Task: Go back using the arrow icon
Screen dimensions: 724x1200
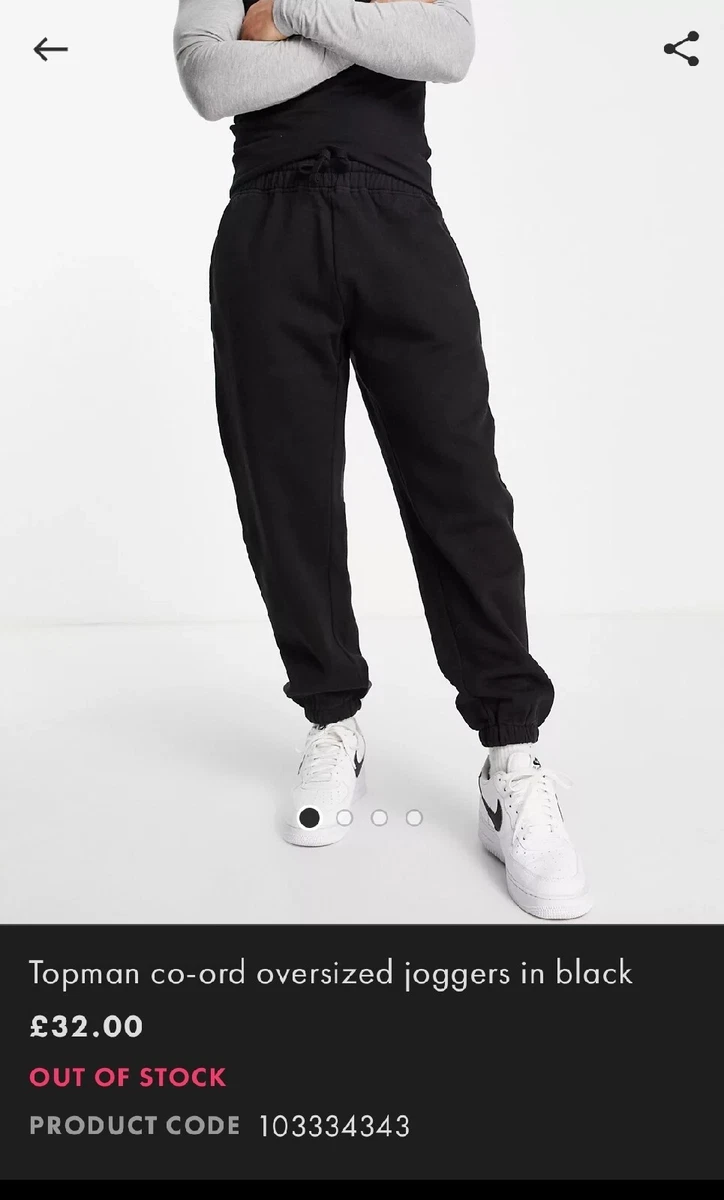Action: pyautogui.click(x=50, y=49)
